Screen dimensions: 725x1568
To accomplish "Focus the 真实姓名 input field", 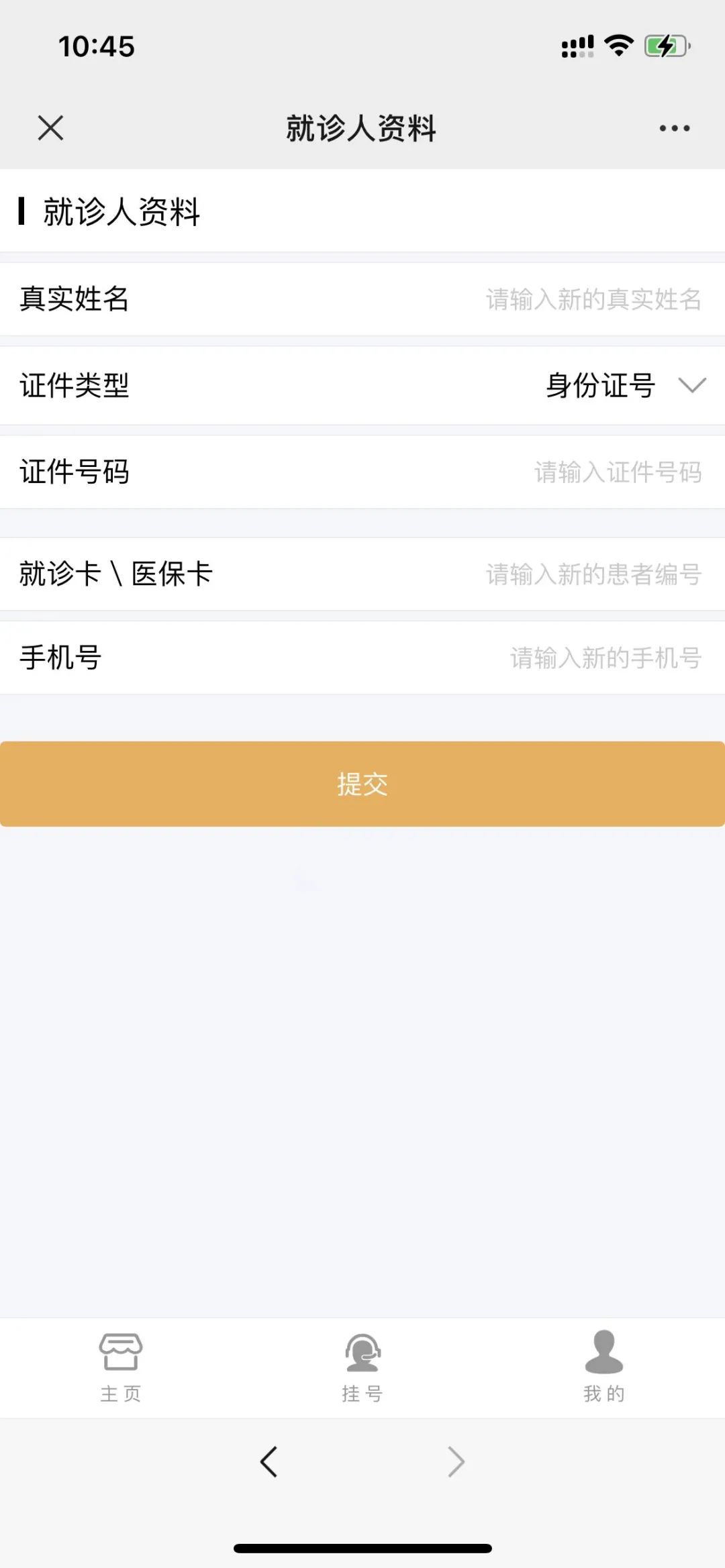I will point(593,299).
